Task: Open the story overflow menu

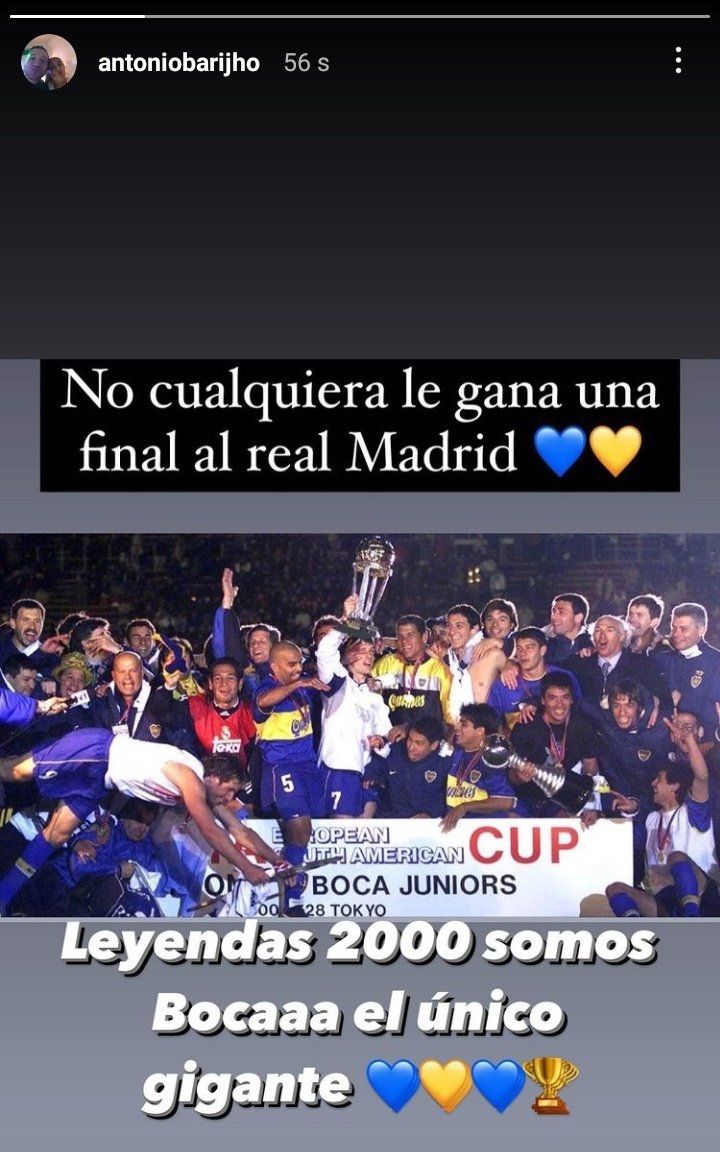Action: tap(678, 61)
